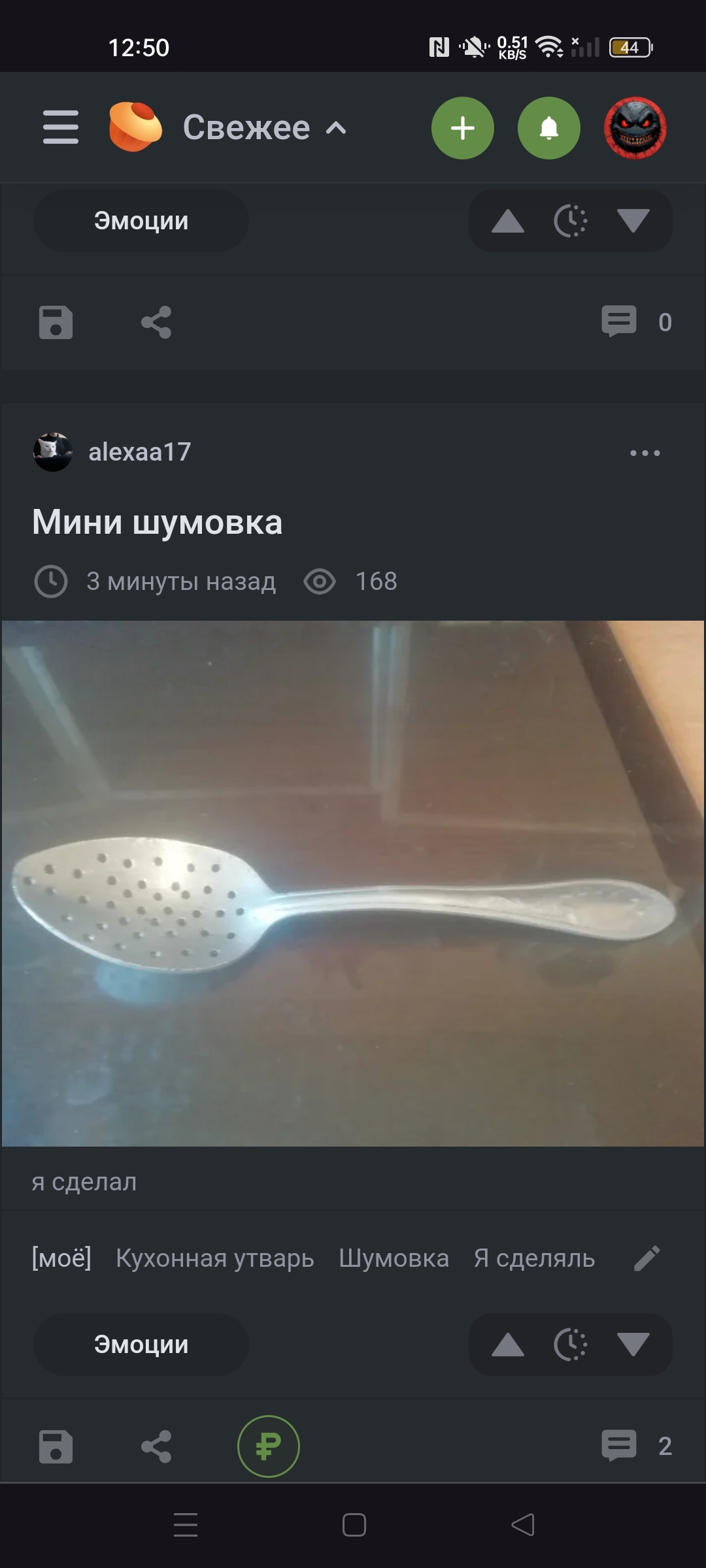Create a new post with plus button

click(x=463, y=128)
